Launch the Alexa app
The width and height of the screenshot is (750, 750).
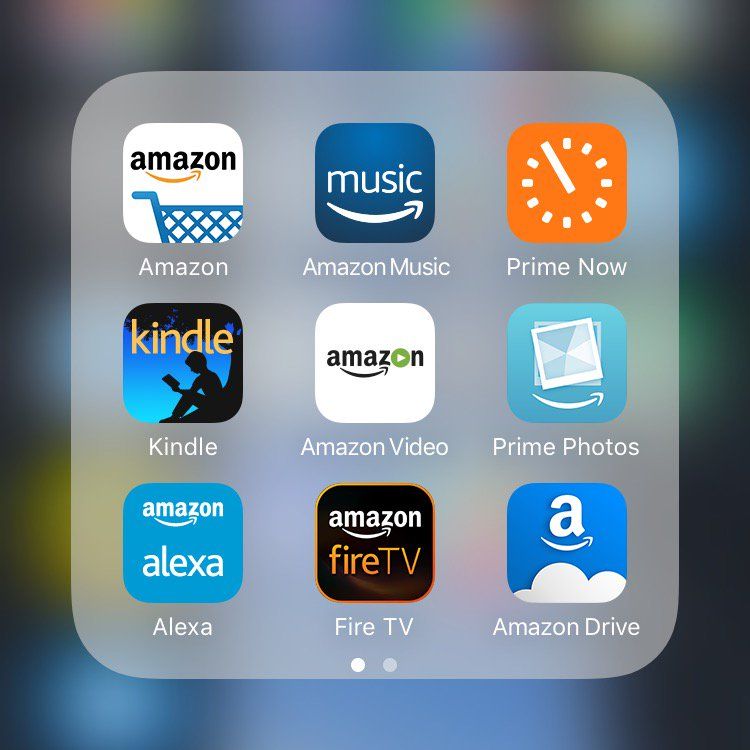(x=183, y=543)
